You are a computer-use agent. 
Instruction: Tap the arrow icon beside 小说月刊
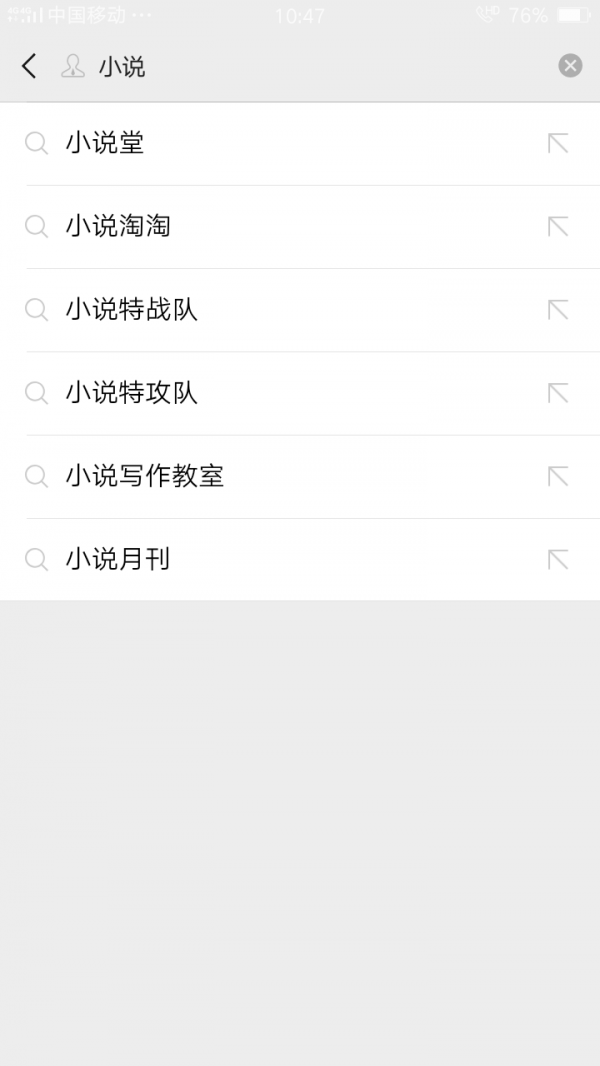[558, 560]
